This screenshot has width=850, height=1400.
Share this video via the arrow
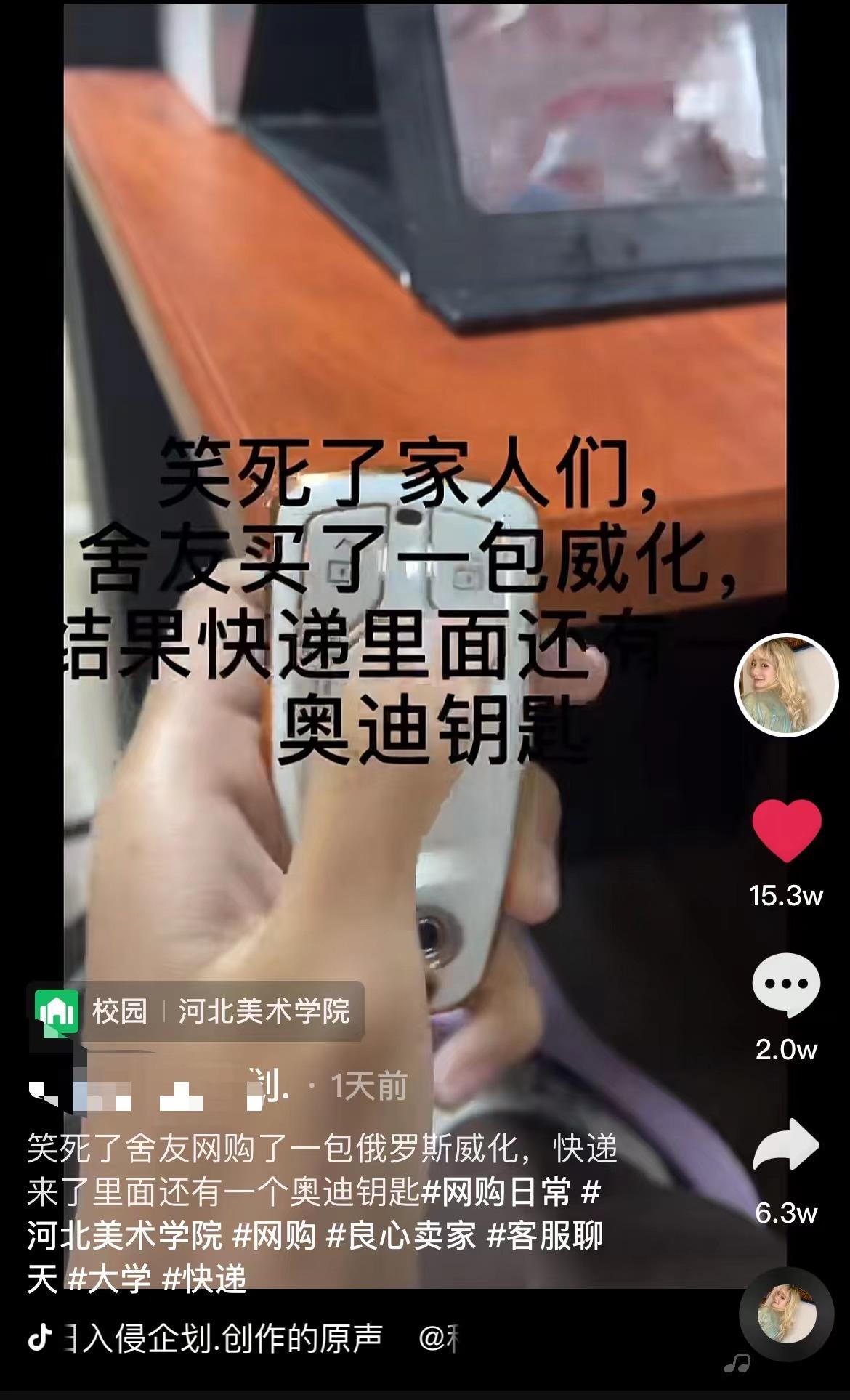[787, 1146]
